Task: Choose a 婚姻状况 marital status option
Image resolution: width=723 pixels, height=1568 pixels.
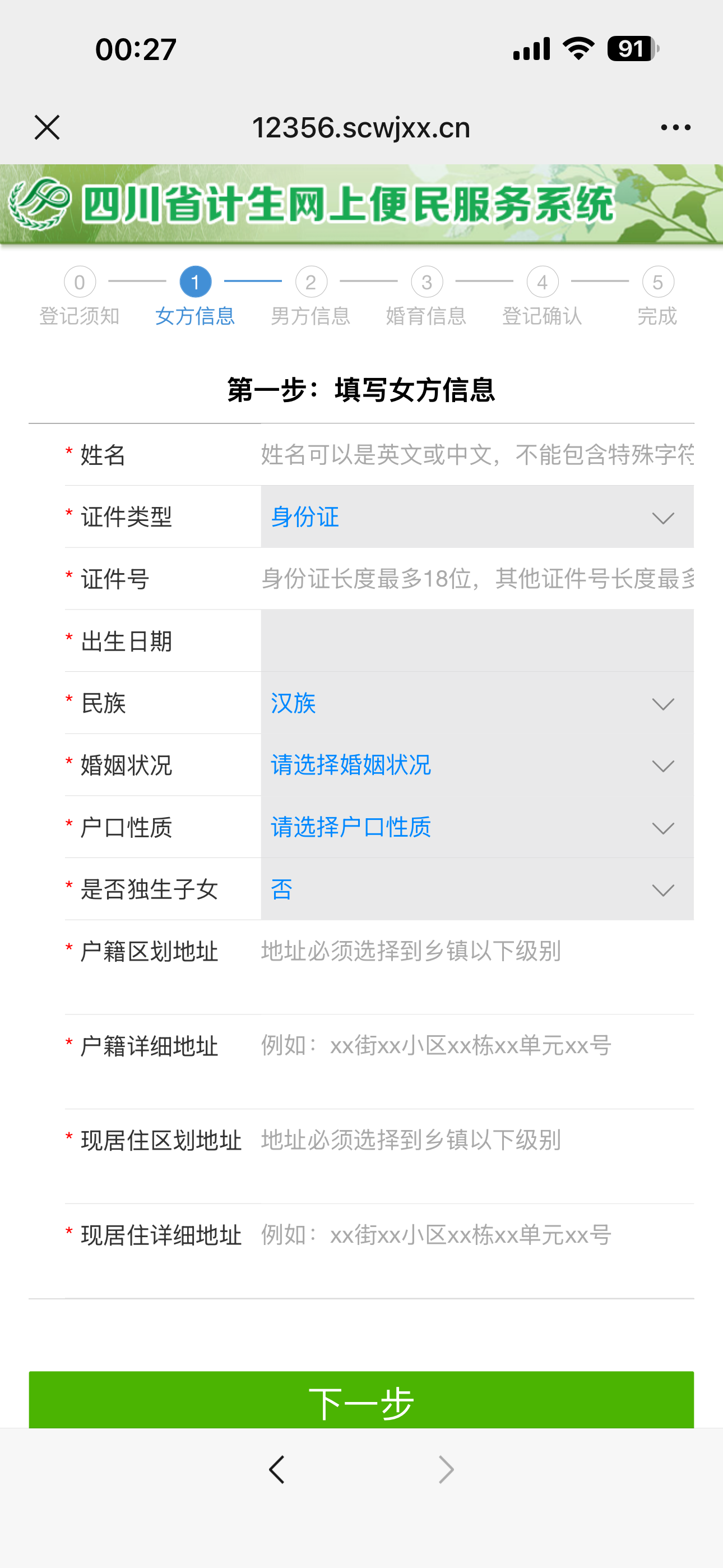Action: point(476,765)
